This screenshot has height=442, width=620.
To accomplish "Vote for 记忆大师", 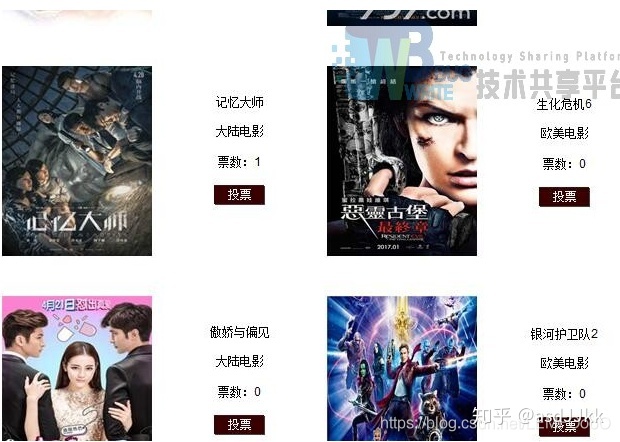I will click(x=239, y=195).
